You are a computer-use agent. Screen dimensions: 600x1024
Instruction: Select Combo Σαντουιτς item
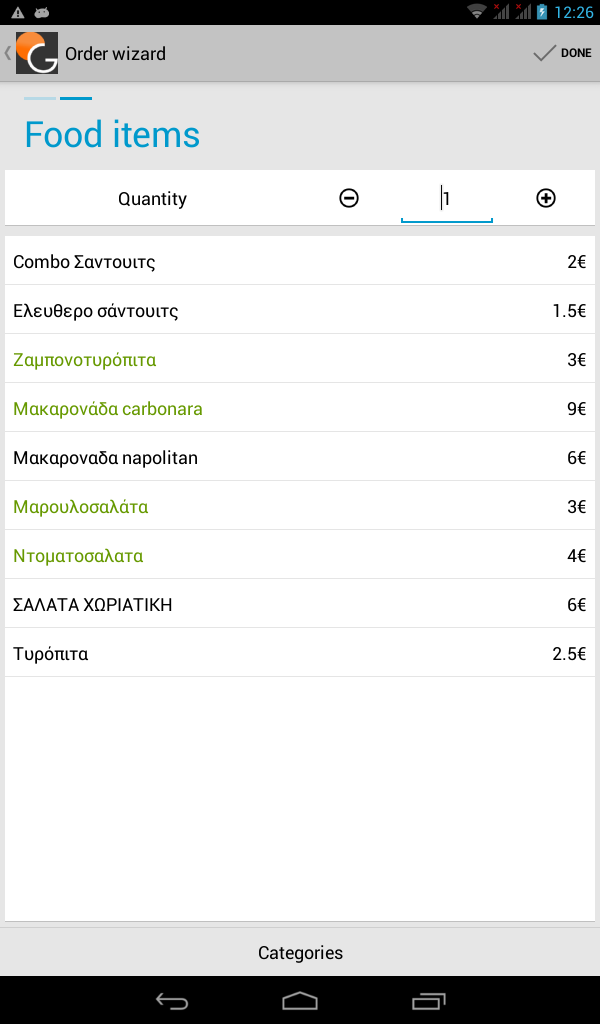pyautogui.click(x=300, y=261)
